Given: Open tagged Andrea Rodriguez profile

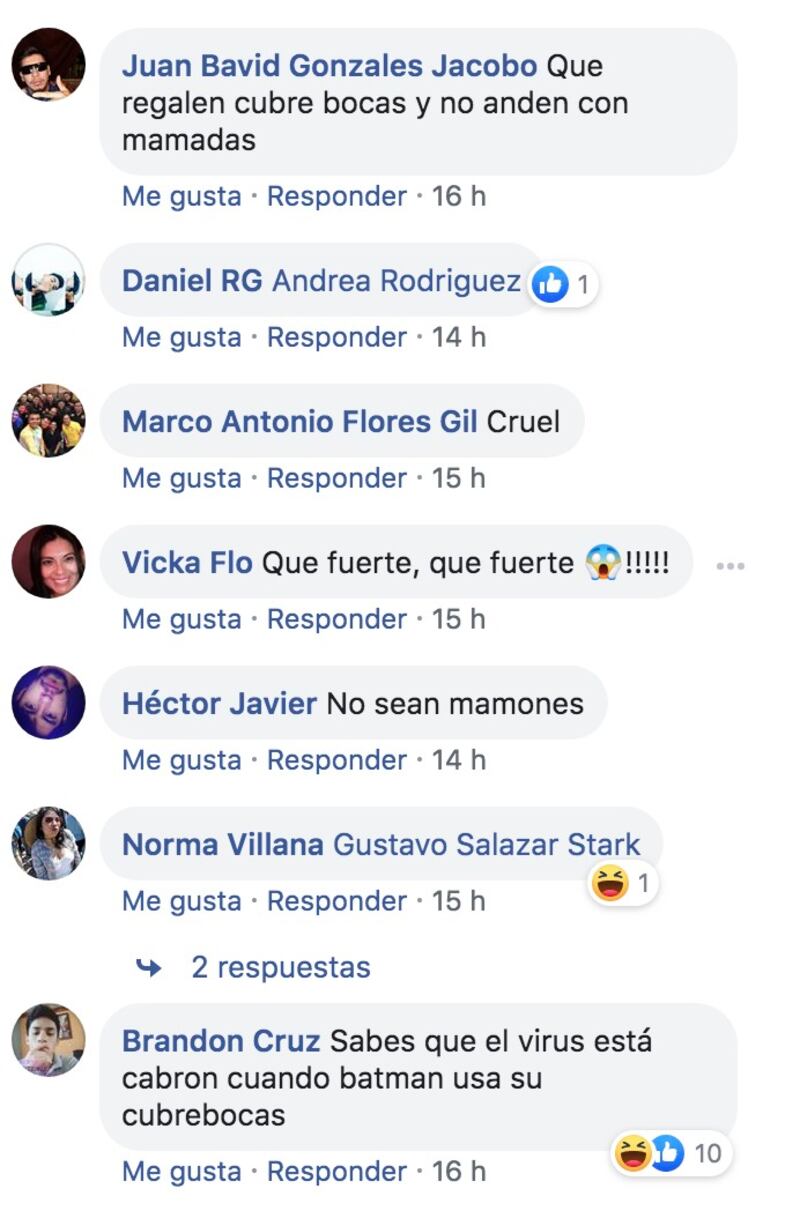Looking at the screenshot, I should [396, 281].
